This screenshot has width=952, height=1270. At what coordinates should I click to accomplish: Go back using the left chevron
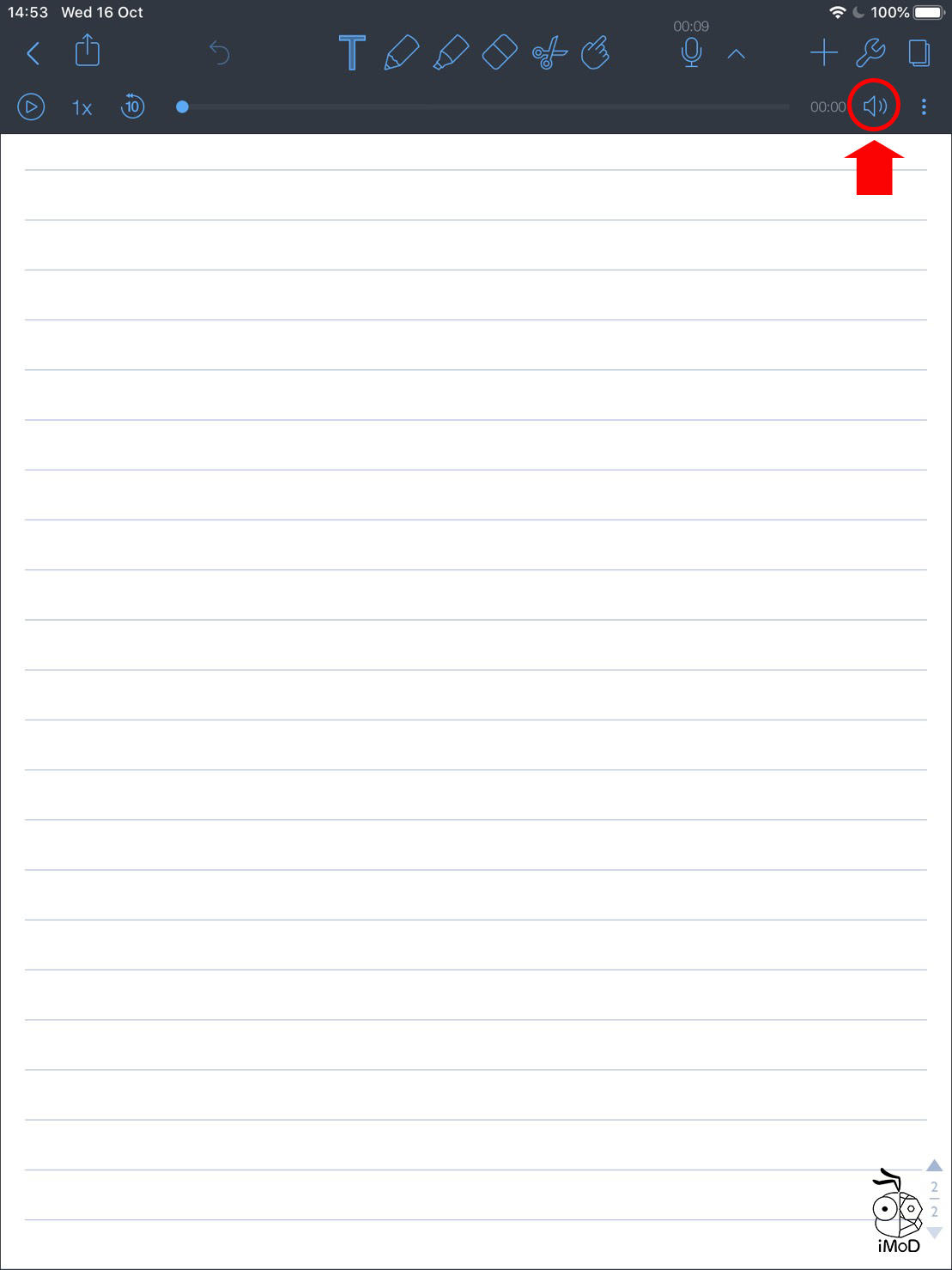[33, 52]
